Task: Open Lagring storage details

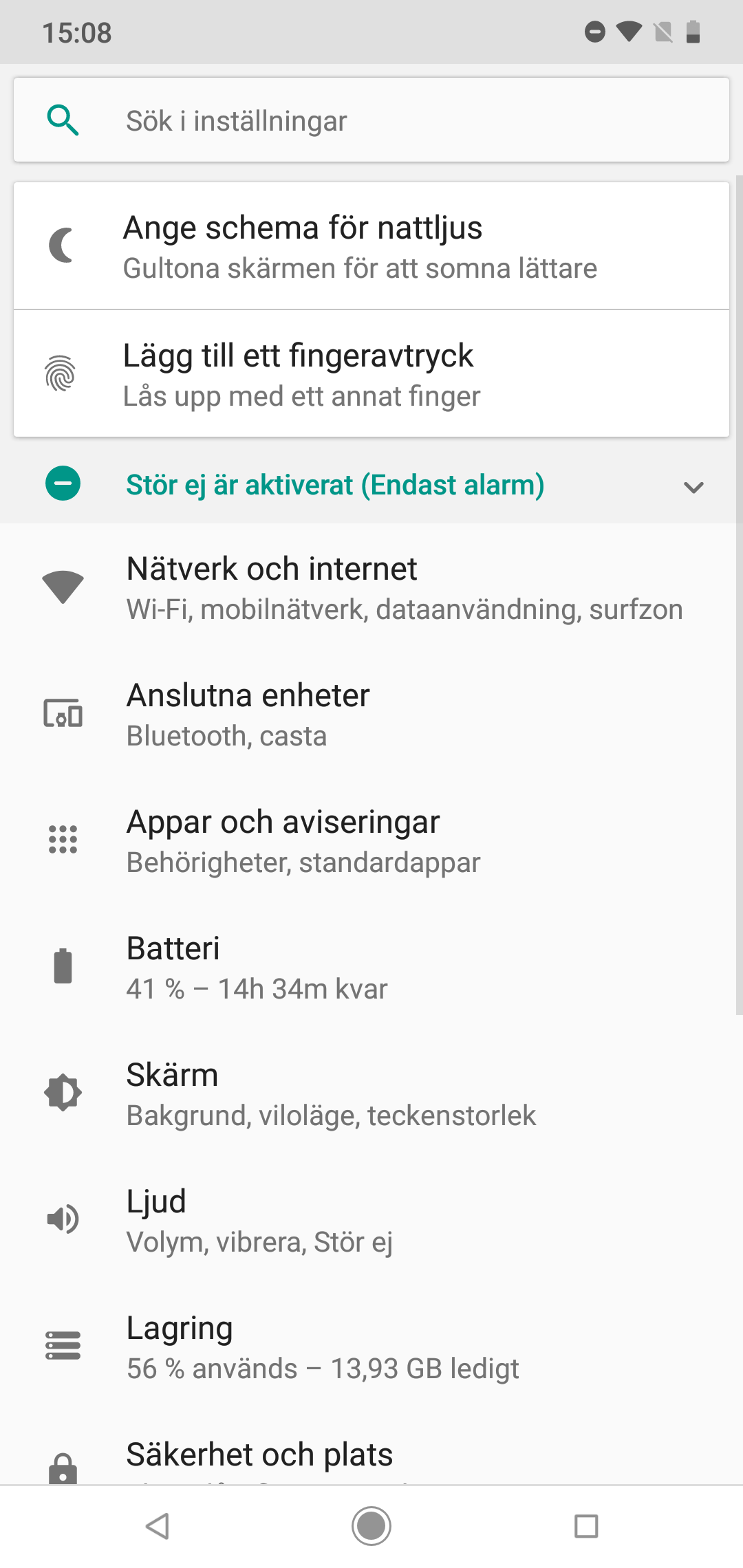Action: [371, 1347]
